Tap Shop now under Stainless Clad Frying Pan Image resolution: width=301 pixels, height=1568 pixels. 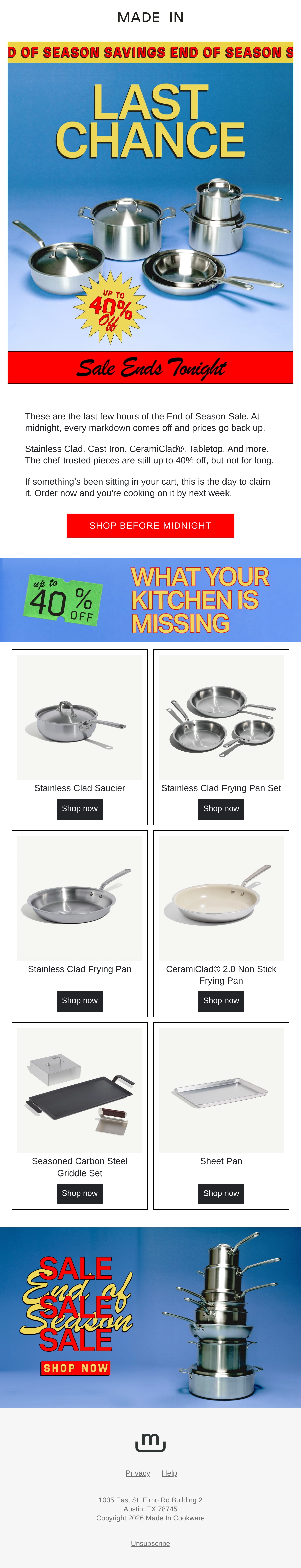80,1001
